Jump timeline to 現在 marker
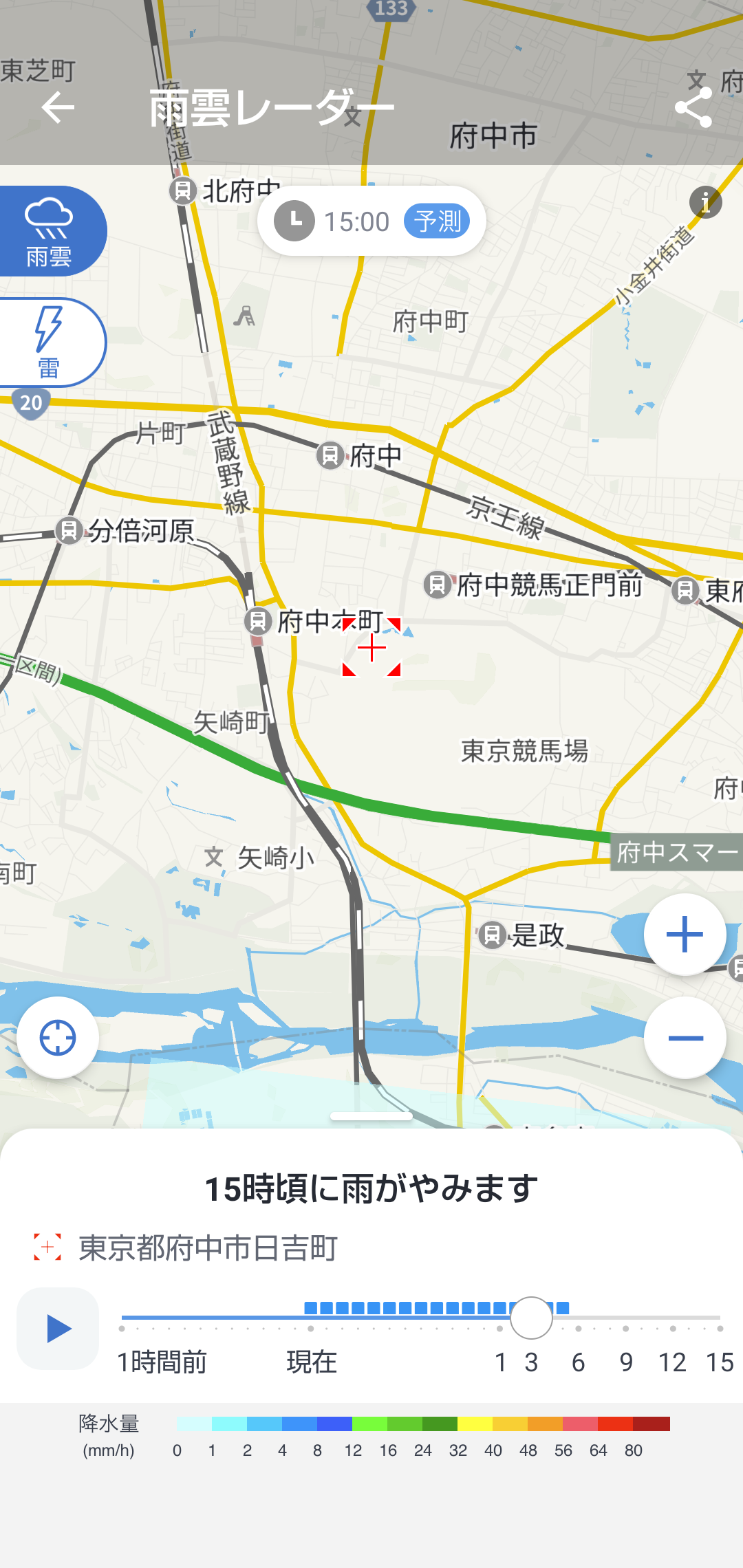The width and height of the screenshot is (743, 1568). [311, 1328]
